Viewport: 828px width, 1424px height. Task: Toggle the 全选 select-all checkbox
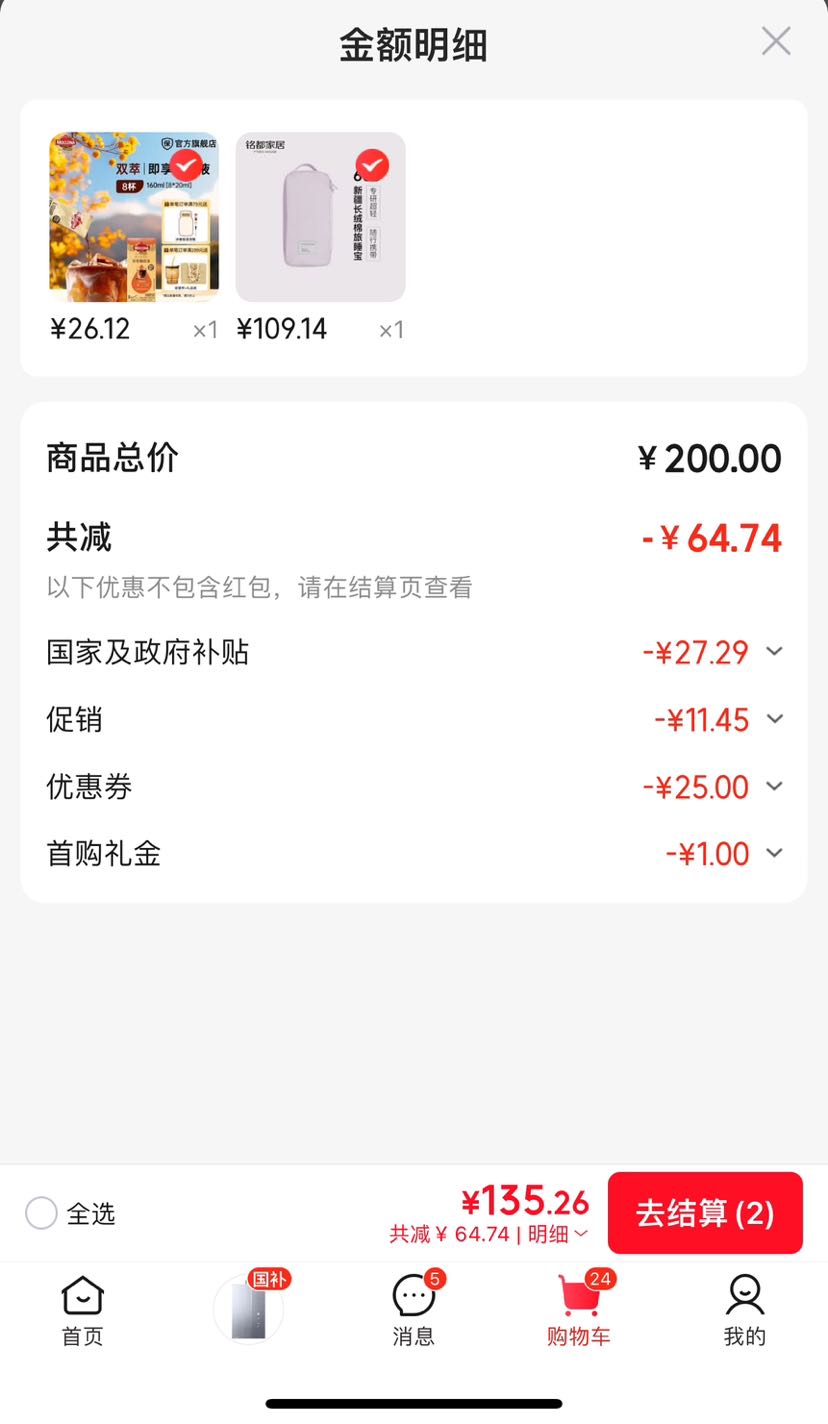point(41,1213)
